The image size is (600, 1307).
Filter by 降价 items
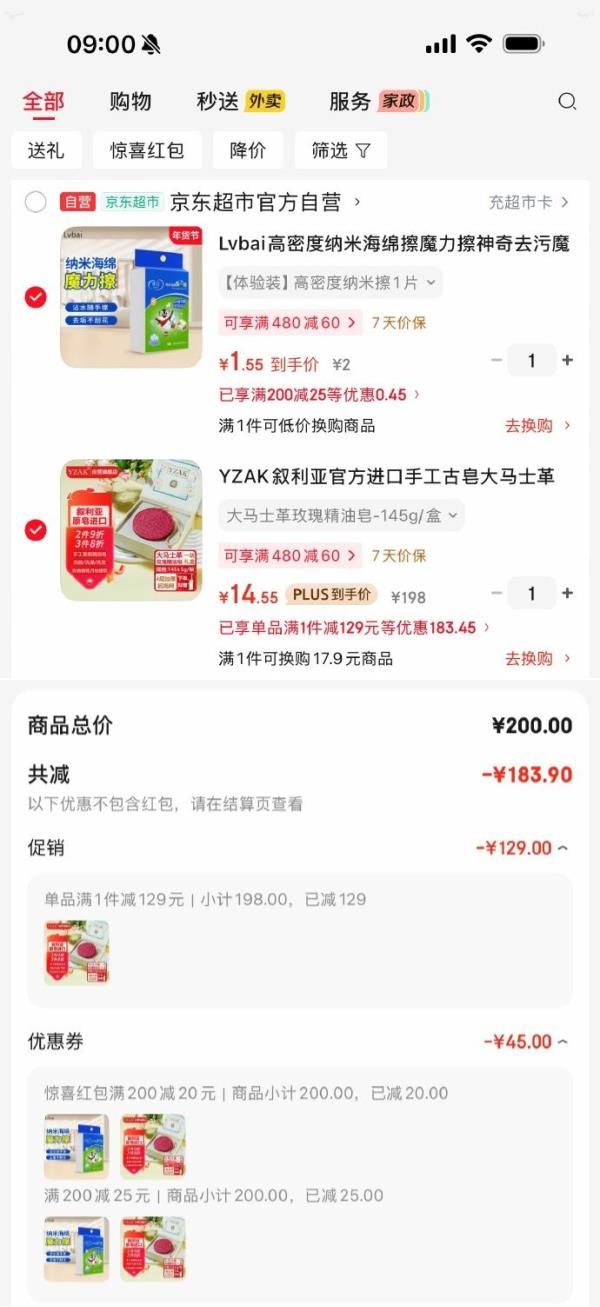coord(248,150)
